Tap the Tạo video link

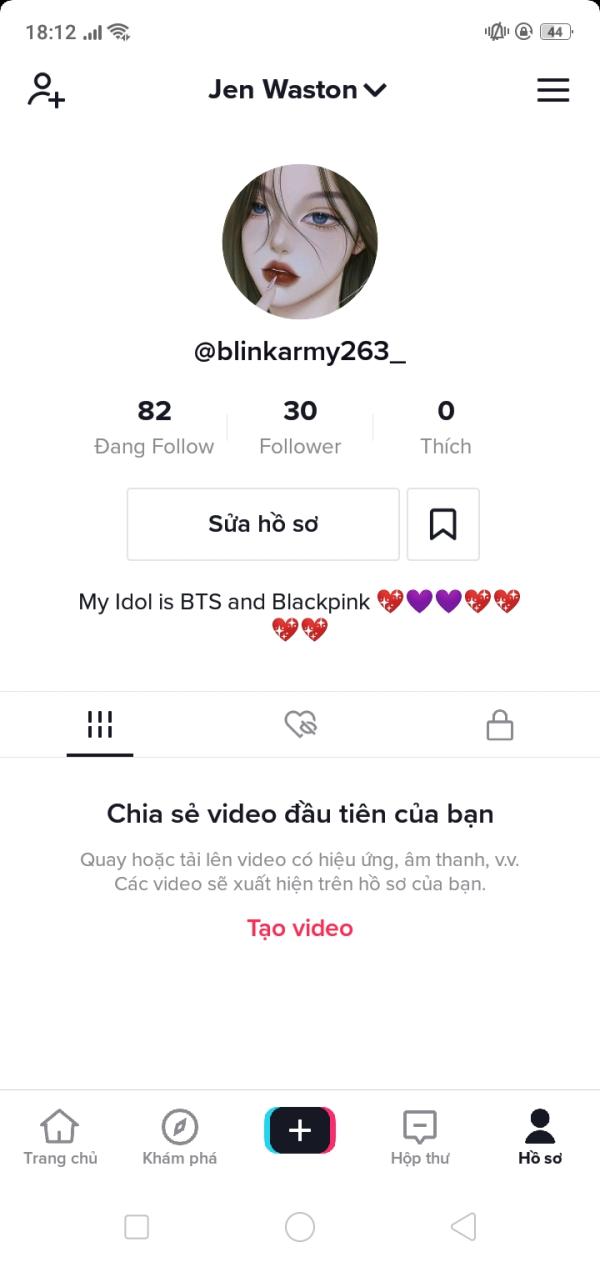pyautogui.click(x=300, y=928)
